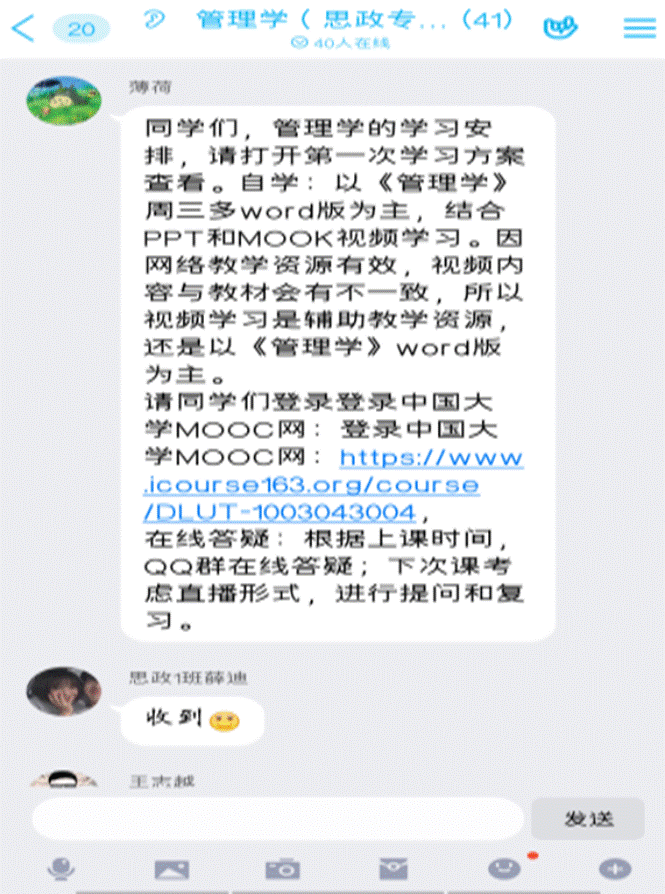Send the message with 发送
This screenshot has height=894, width=665.
588,819
